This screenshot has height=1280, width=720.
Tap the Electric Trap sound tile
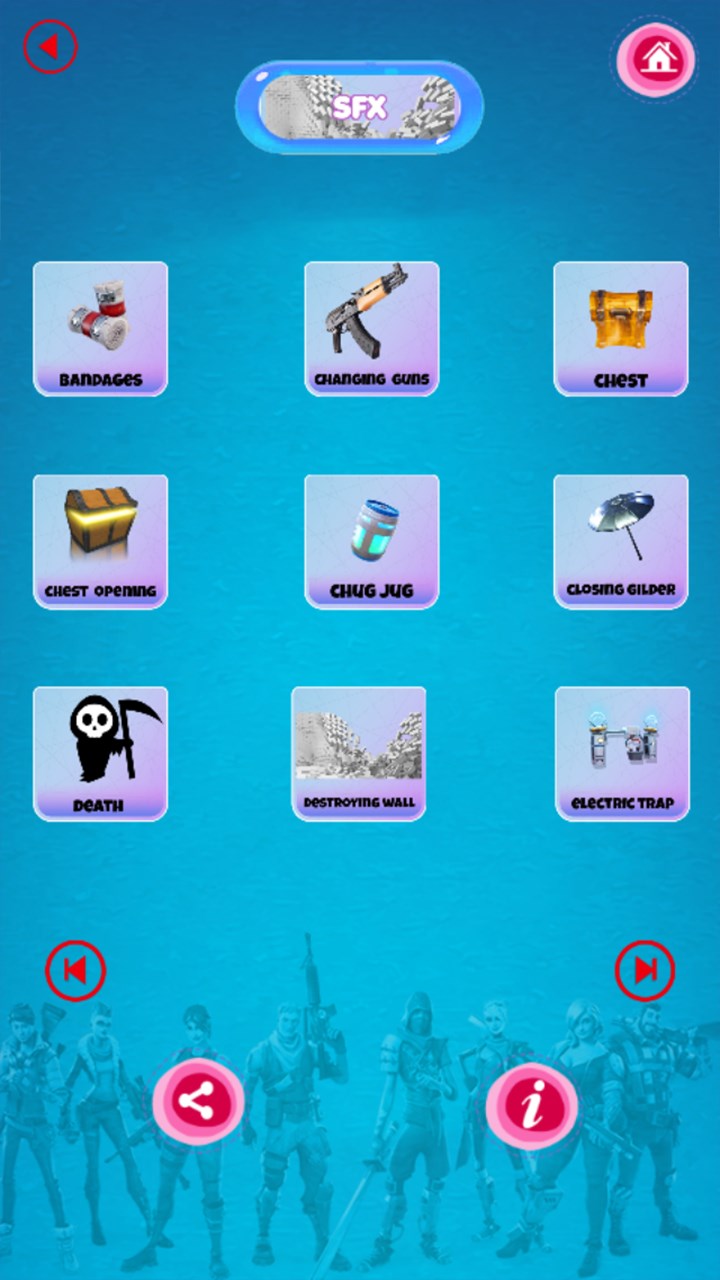click(622, 753)
